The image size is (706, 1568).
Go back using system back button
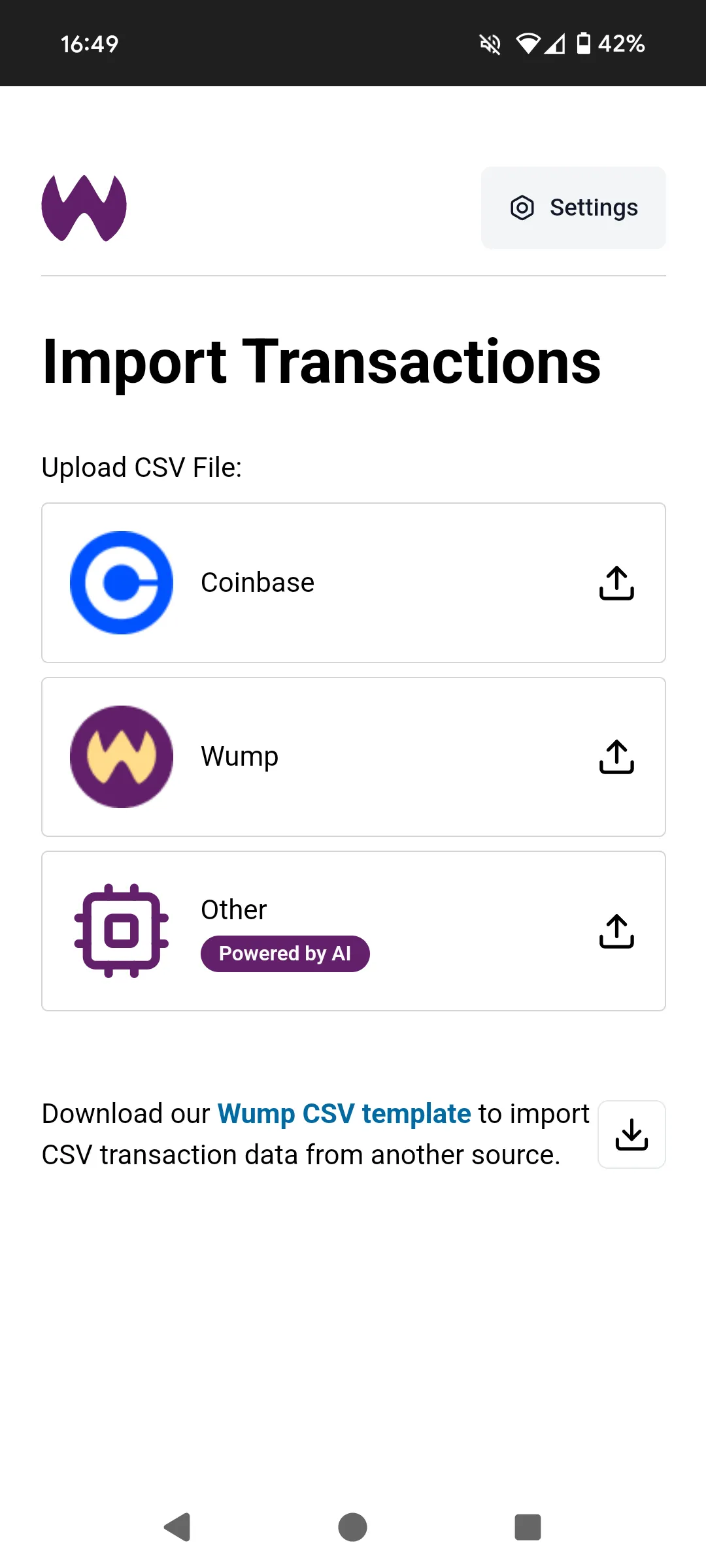177,1527
